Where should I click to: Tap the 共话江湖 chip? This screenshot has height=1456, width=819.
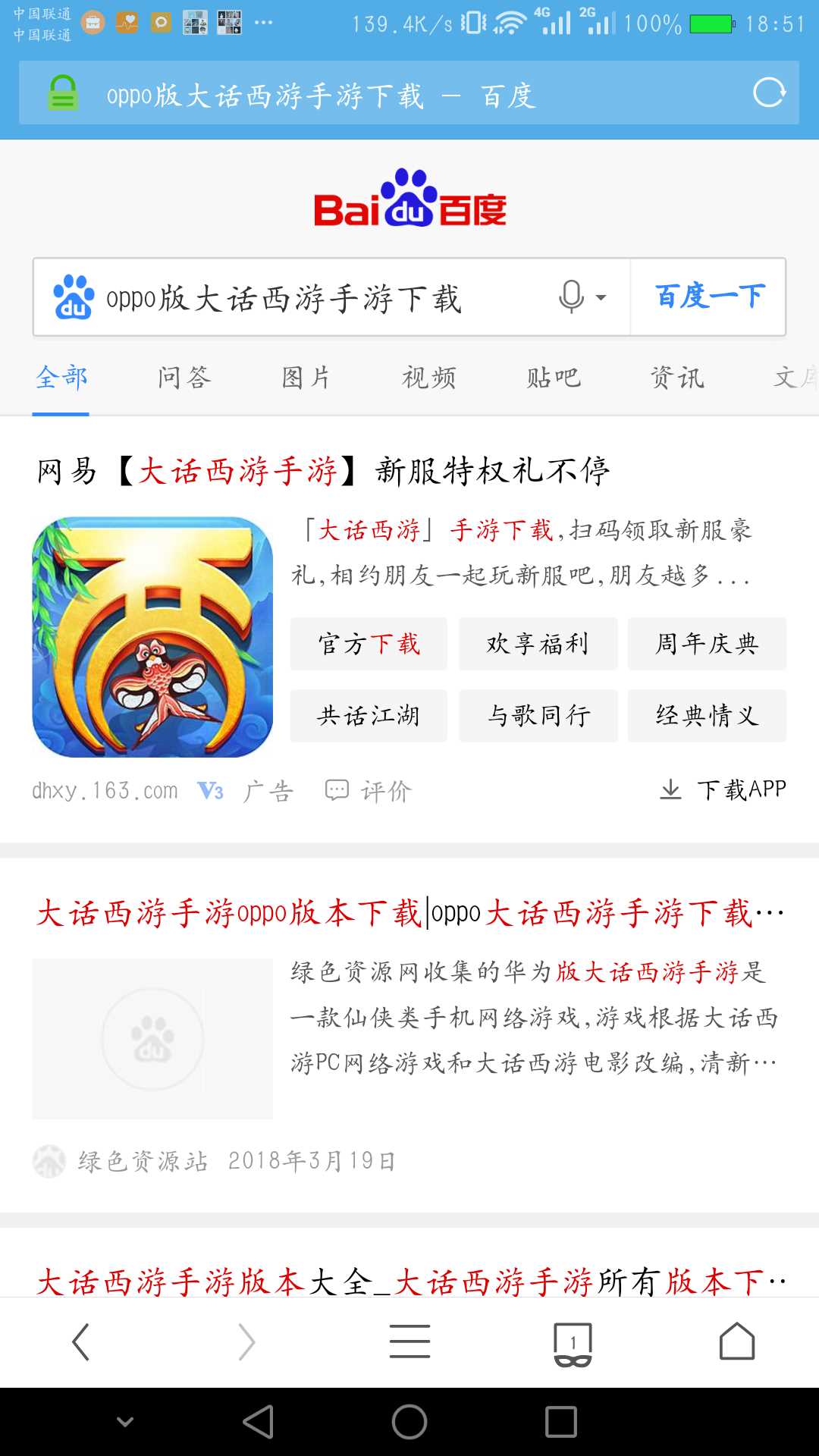coord(369,715)
